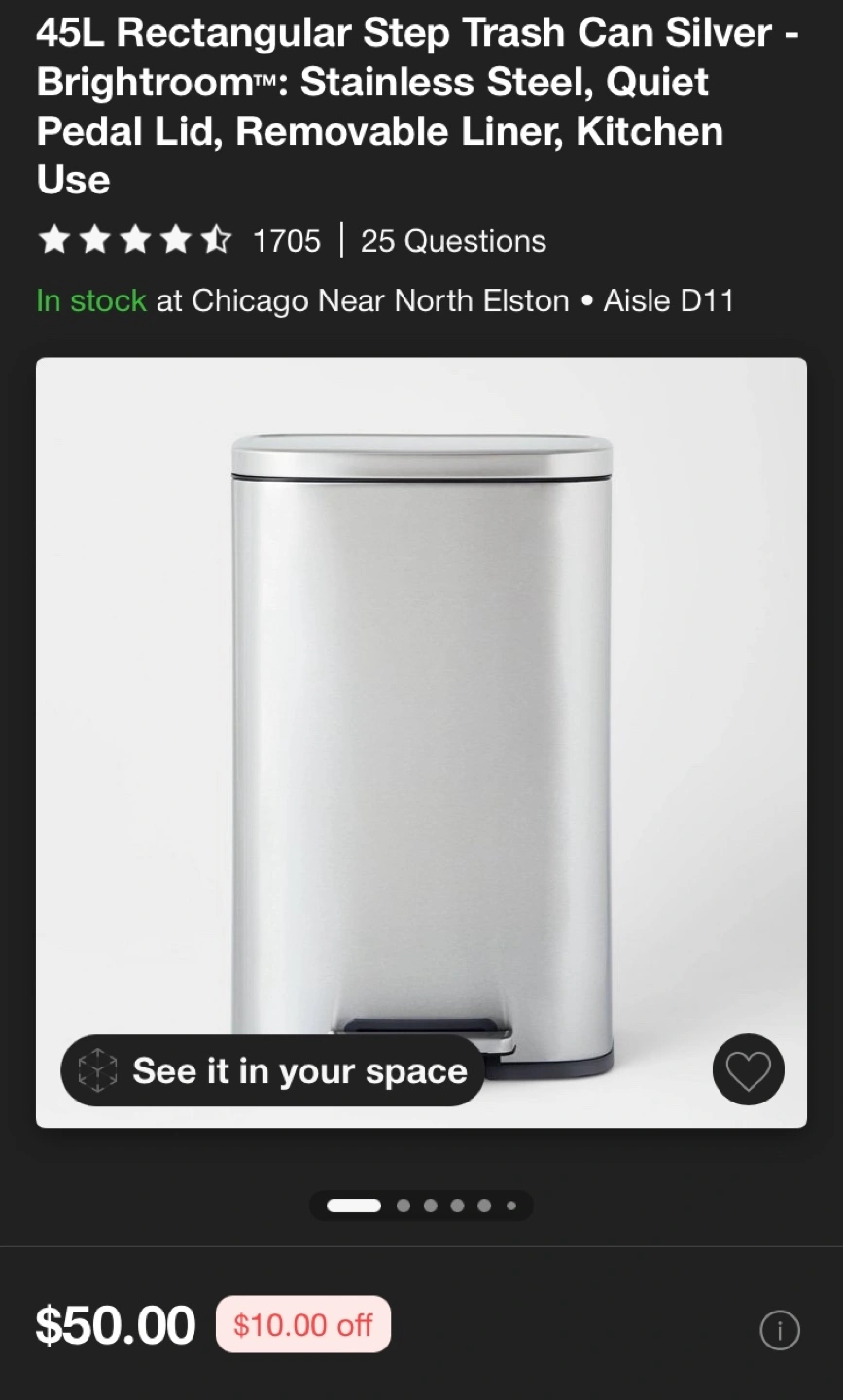The width and height of the screenshot is (843, 1400).
Task: Tap See it in your space
Action: coord(272,1070)
